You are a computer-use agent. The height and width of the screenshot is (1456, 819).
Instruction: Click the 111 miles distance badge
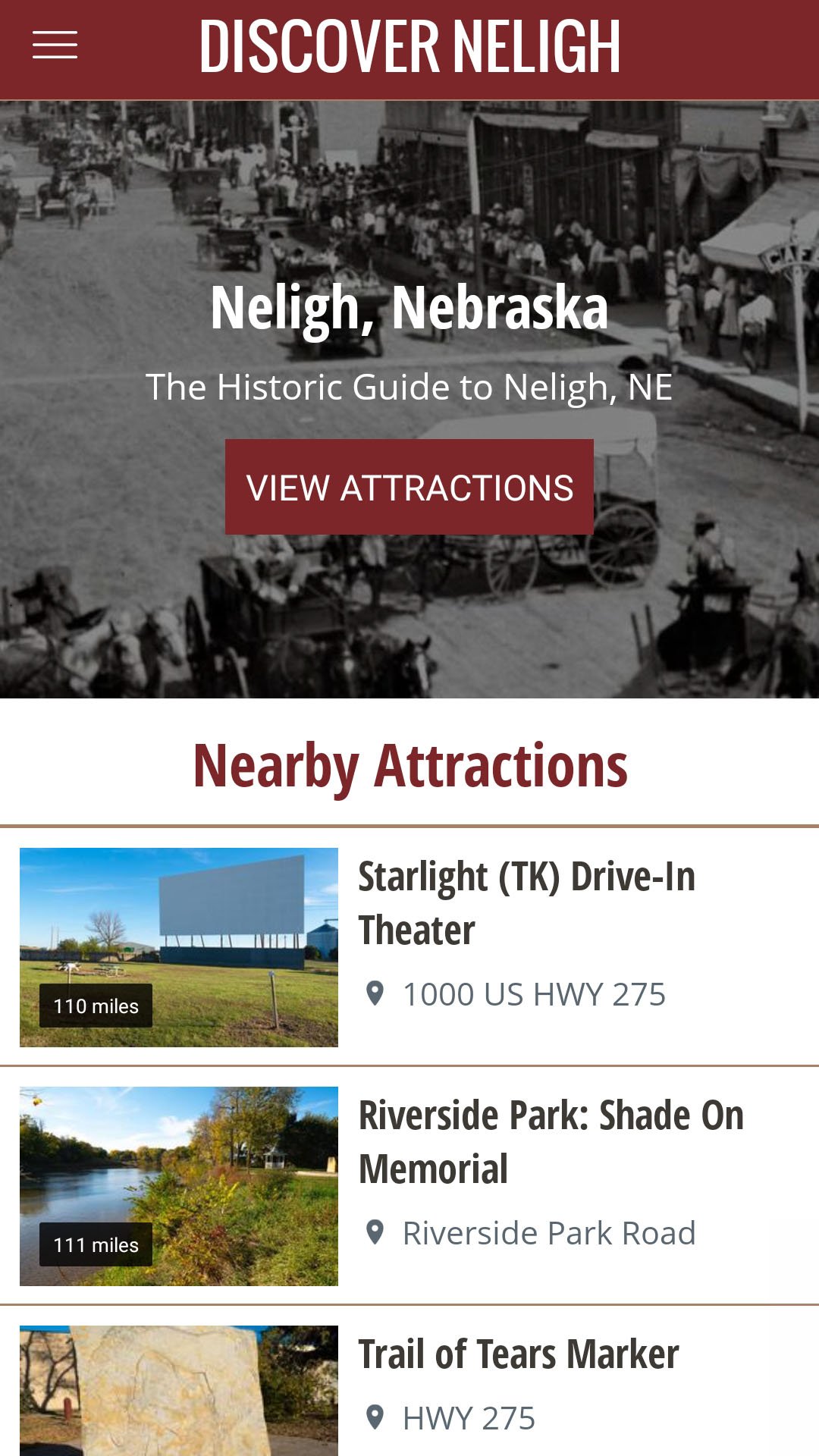pos(96,1245)
